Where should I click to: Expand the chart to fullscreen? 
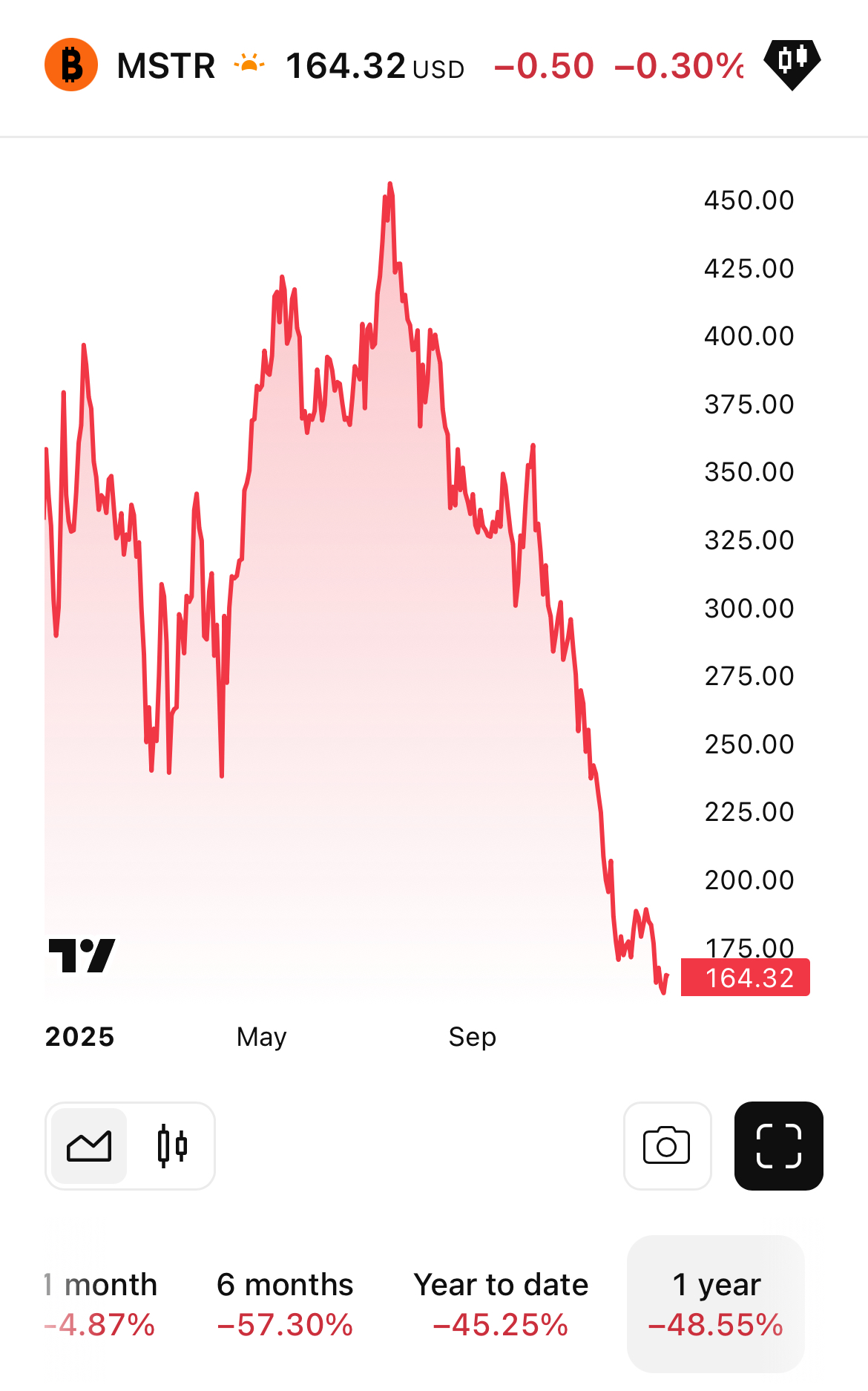pyautogui.click(x=778, y=1146)
